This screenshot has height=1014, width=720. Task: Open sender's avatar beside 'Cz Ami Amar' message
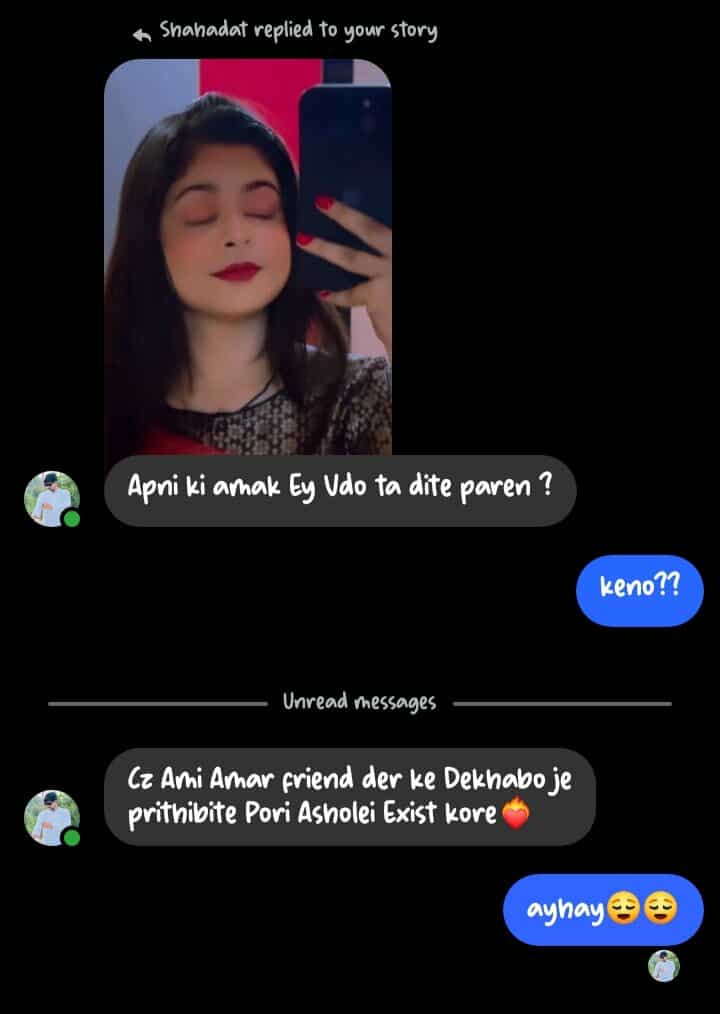click(x=52, y=818)
